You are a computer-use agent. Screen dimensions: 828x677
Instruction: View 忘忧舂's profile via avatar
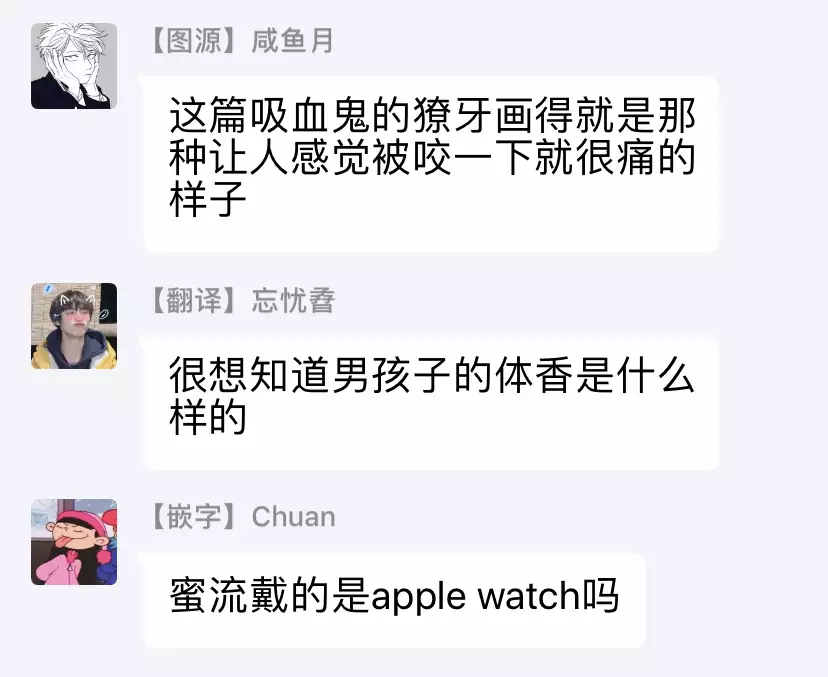(74, 326)
